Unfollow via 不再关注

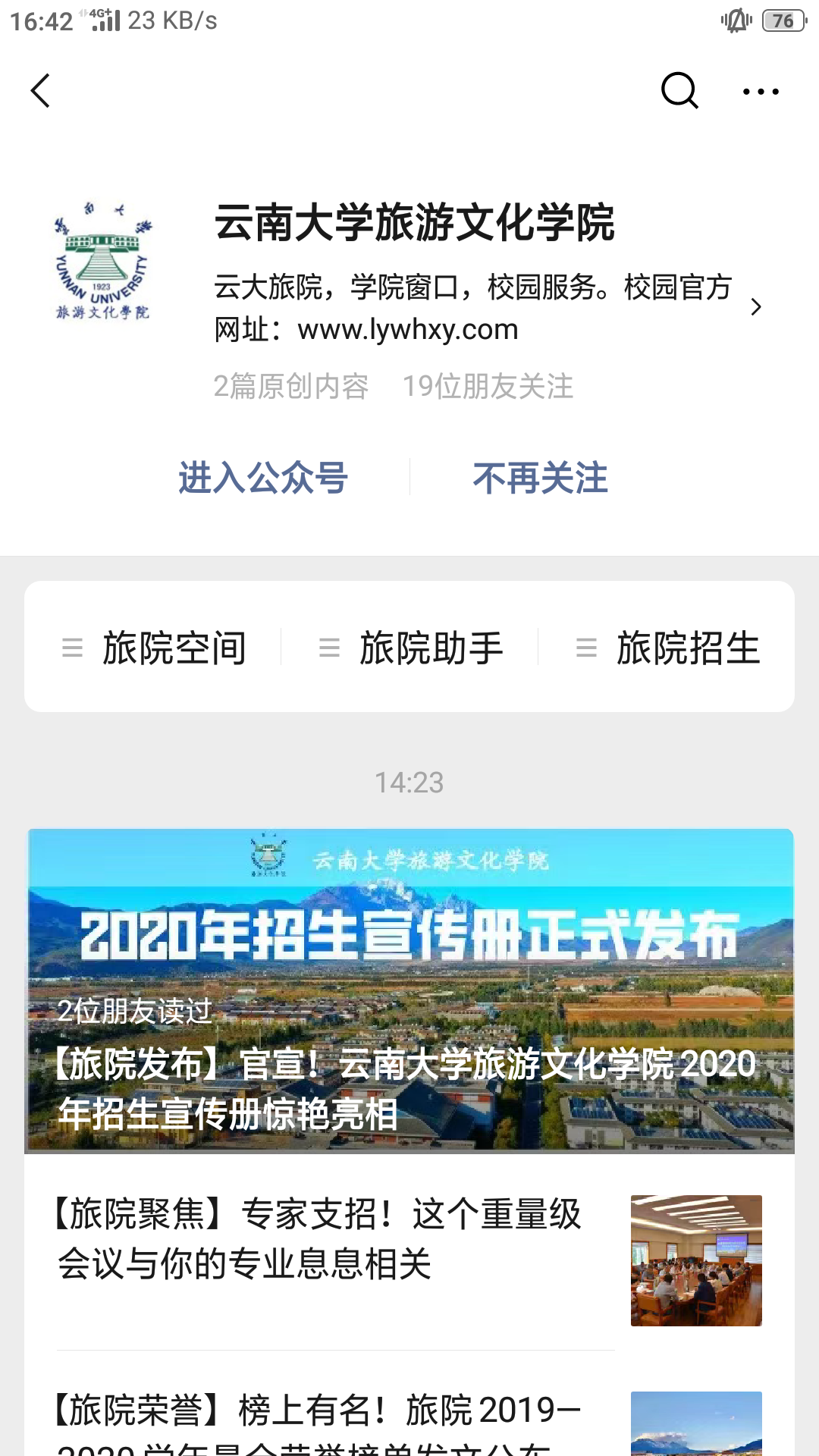(540, 478)
